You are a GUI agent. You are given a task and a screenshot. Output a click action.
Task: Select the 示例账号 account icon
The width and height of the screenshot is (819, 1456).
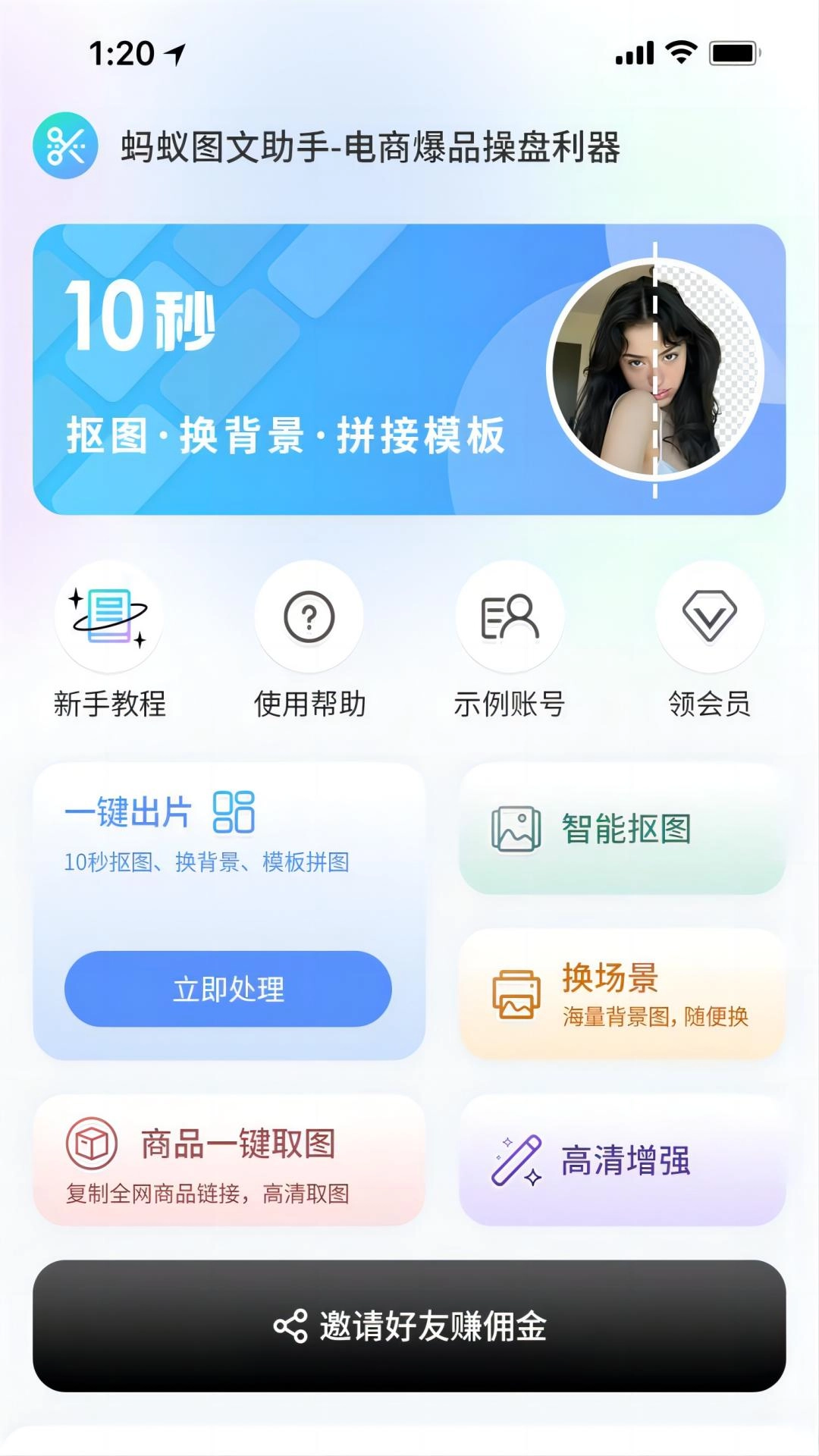pos(508,619)
